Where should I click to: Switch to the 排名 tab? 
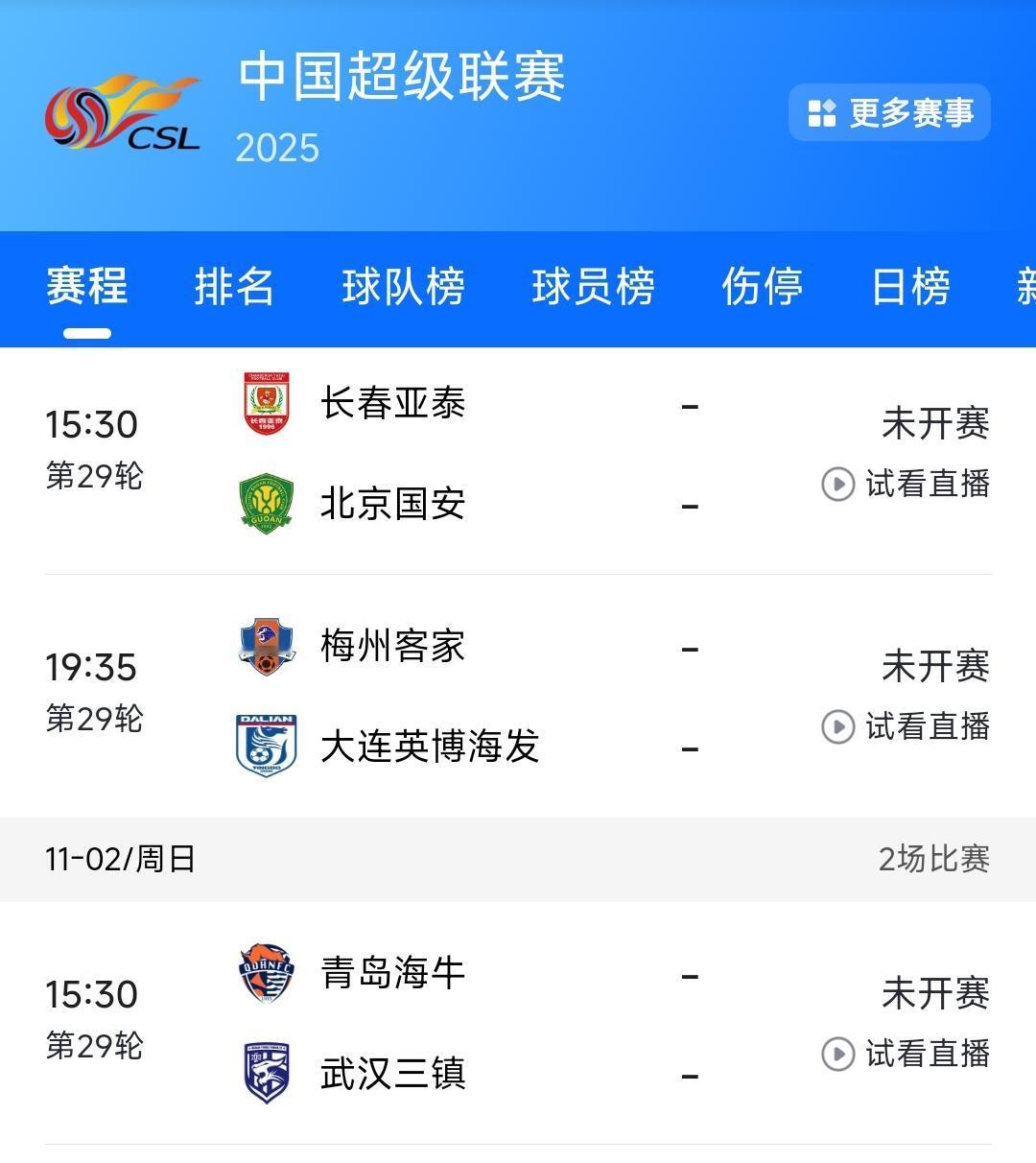(235, 287)
